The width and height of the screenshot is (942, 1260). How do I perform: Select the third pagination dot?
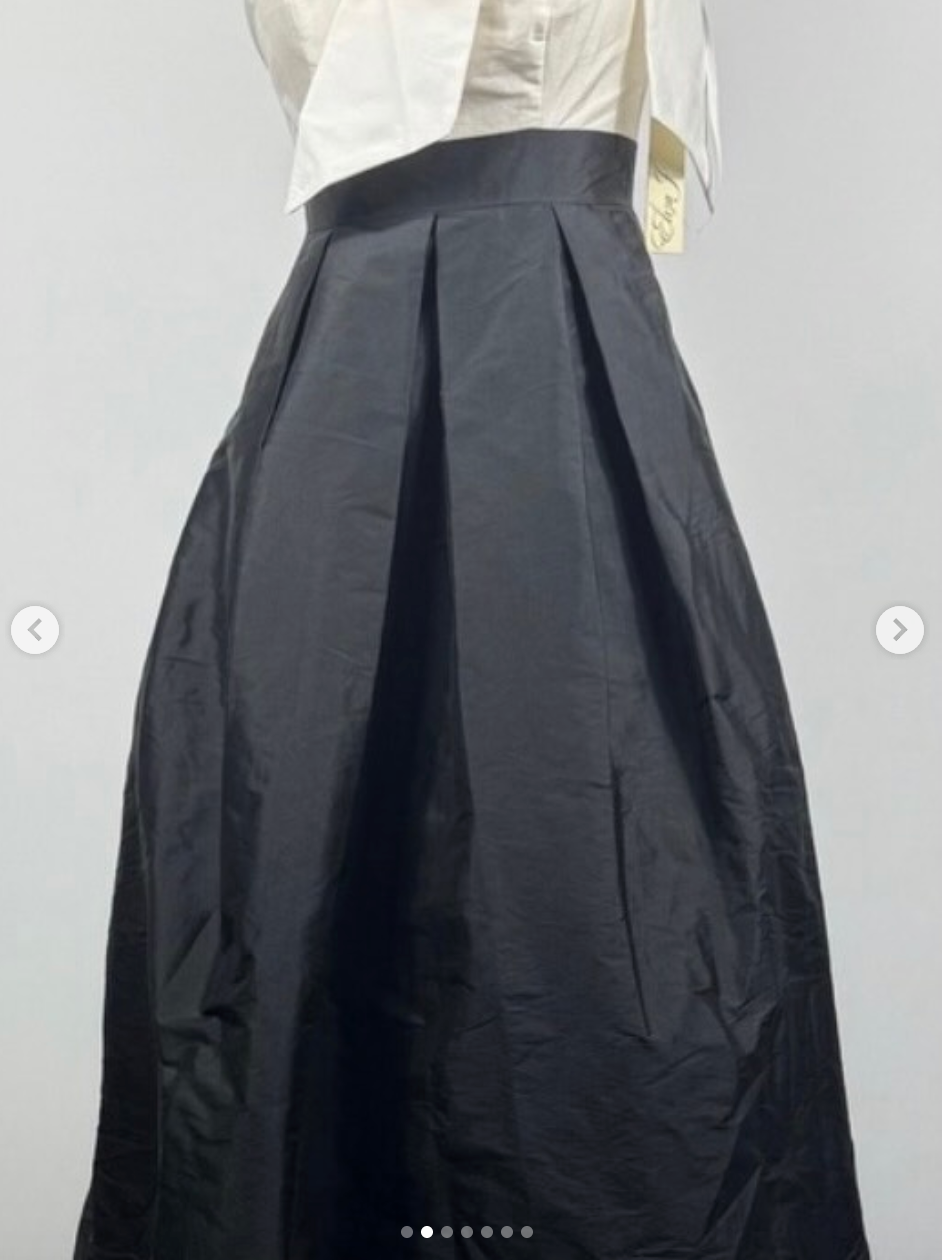(x=447, y=1232)
